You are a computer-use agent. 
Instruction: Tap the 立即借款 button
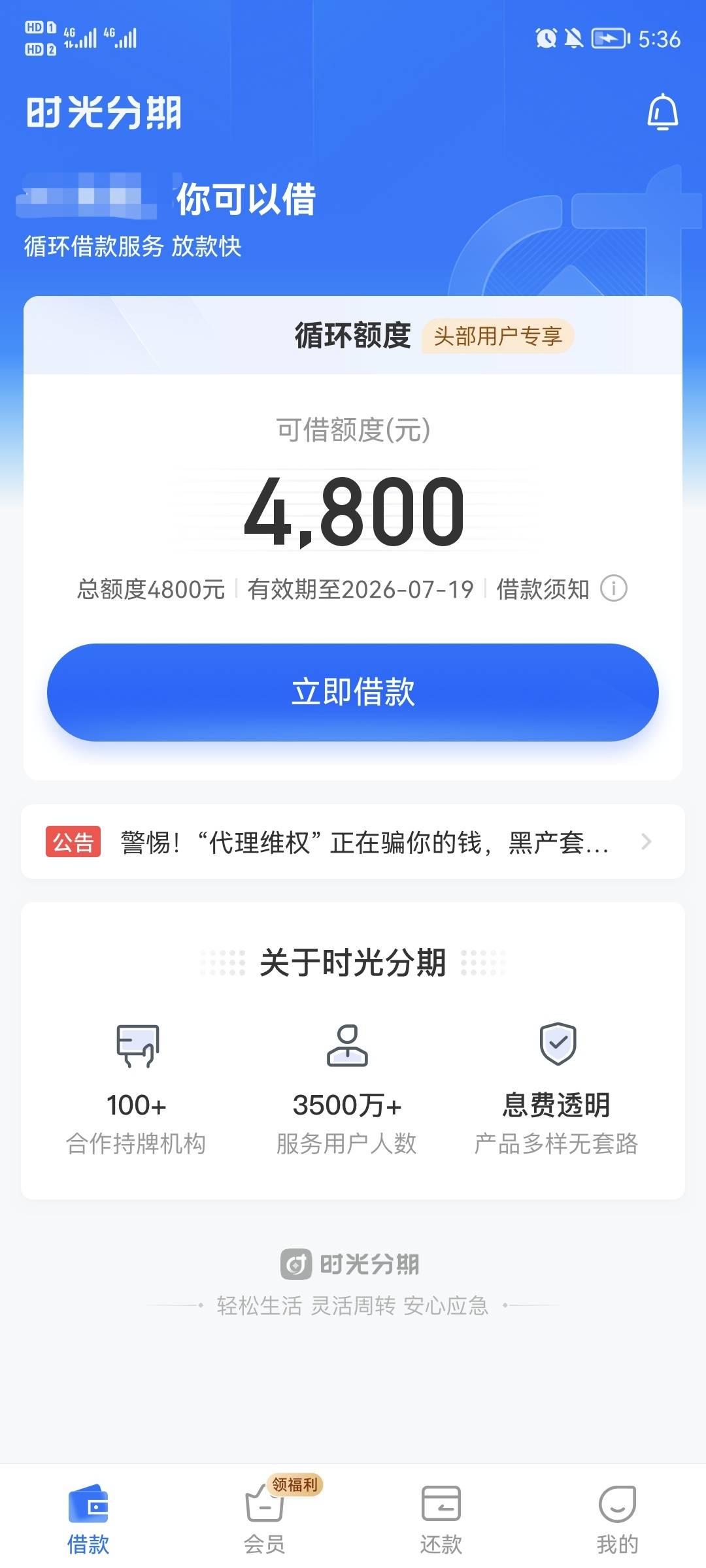353,692
